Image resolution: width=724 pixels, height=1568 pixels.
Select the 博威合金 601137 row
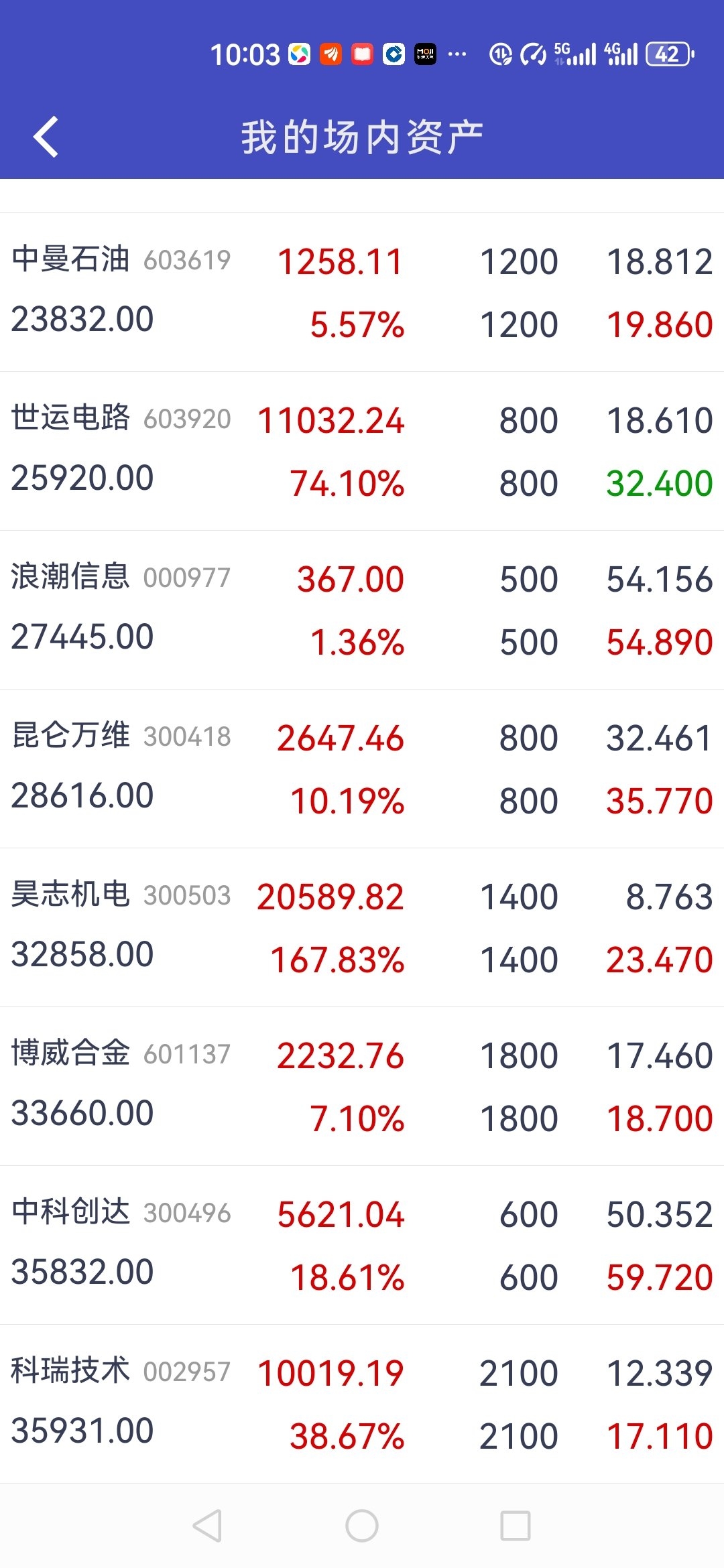pyautogui.click(x=362, y=1086)
